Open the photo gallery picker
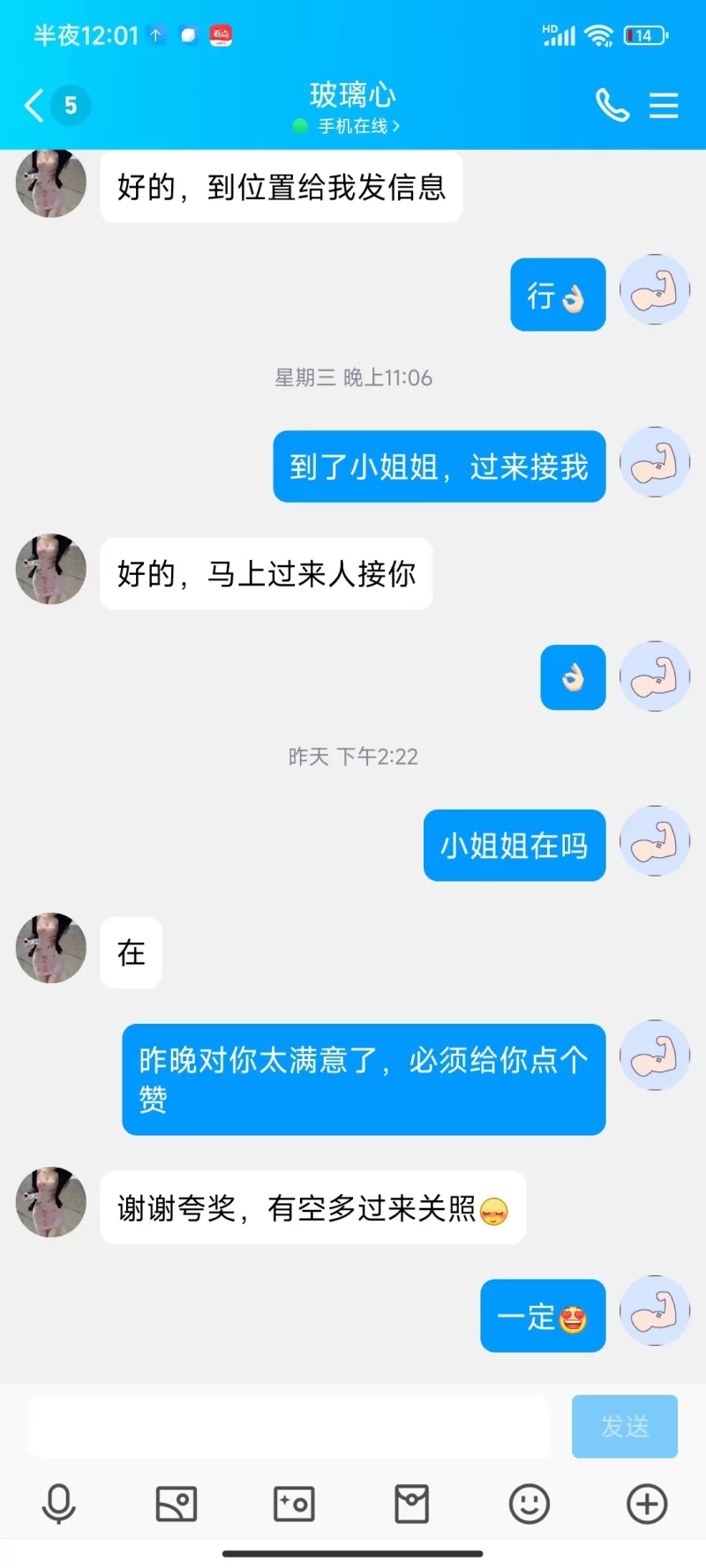 tap(176, 1504)
